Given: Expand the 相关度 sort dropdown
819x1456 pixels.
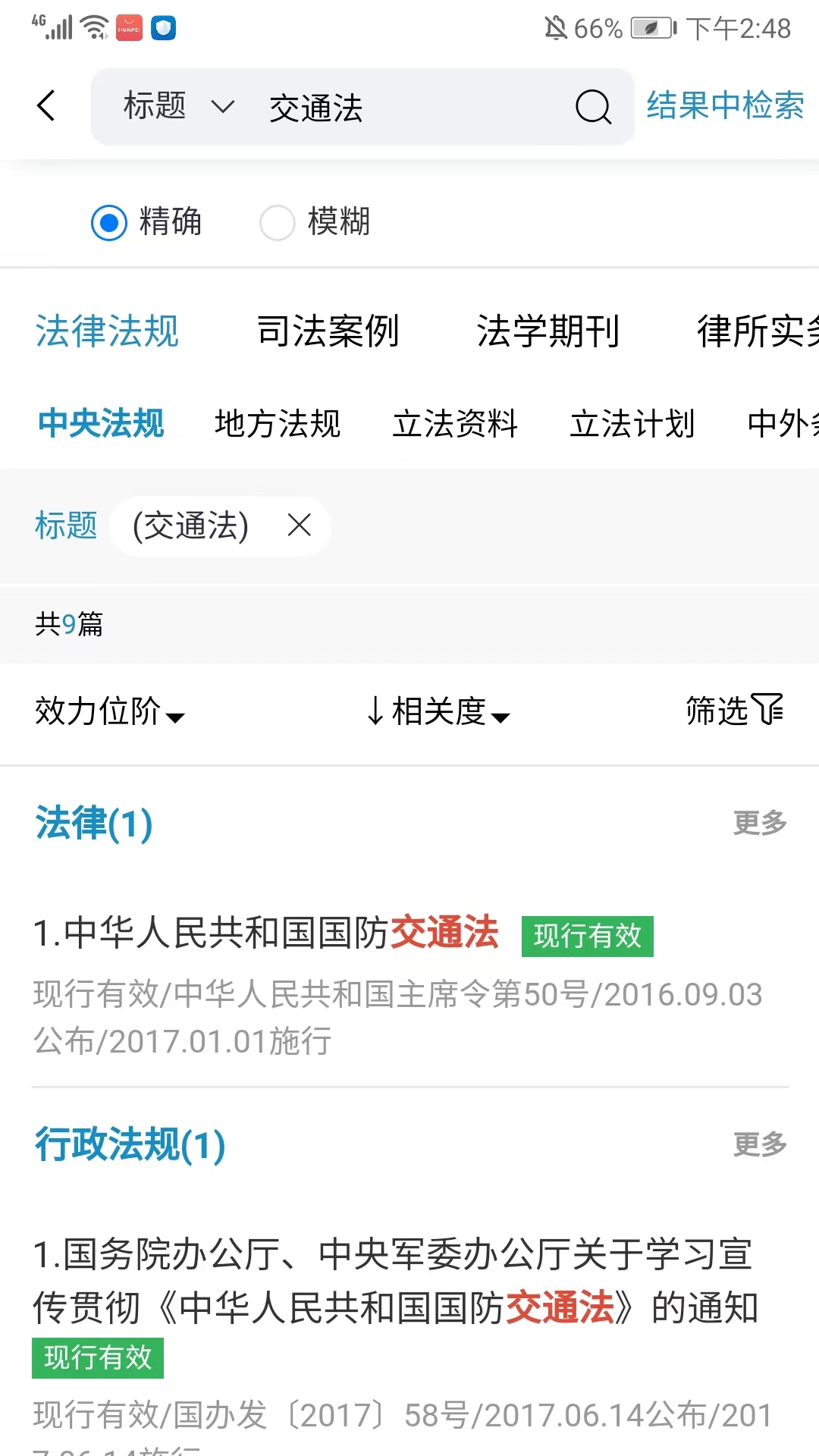Looking at the screenshot, I should pos(440,711).
